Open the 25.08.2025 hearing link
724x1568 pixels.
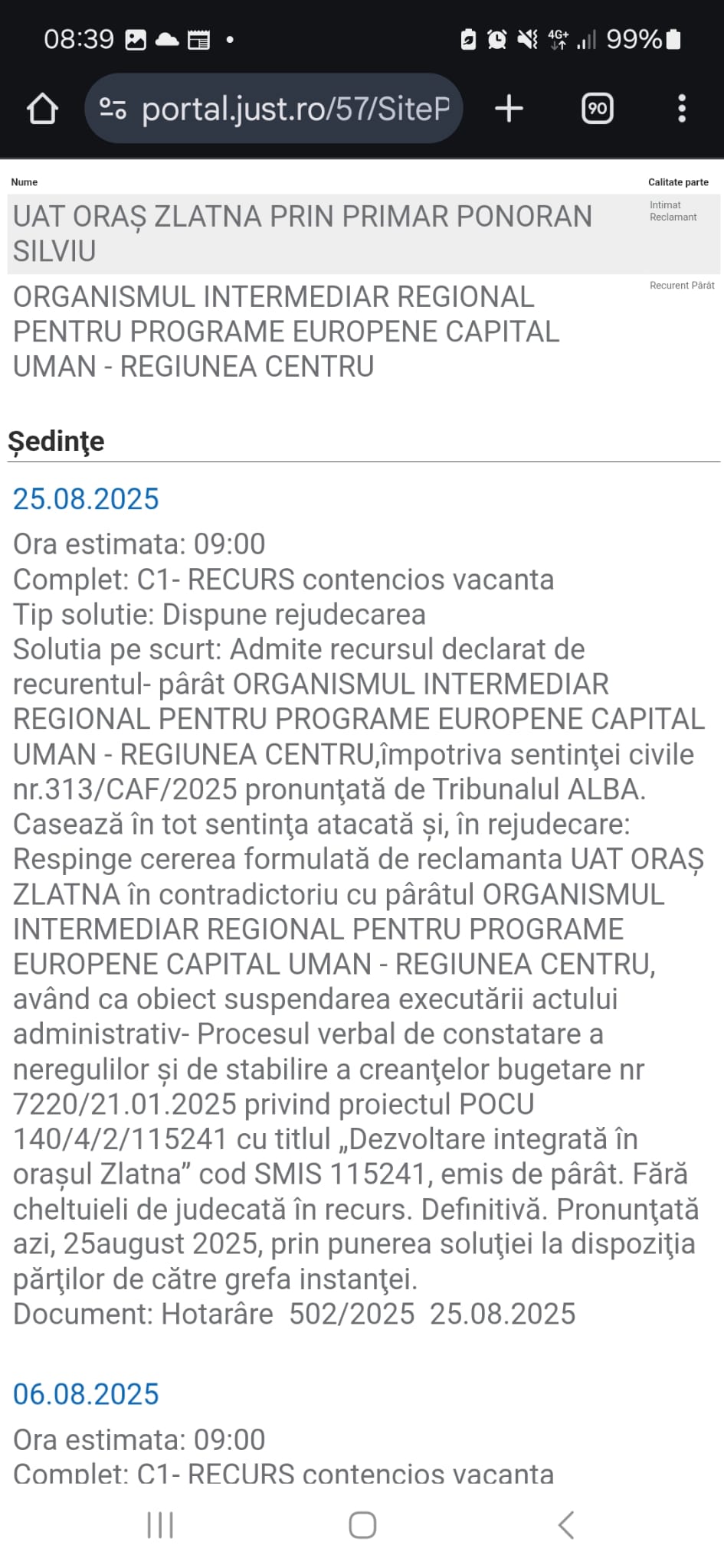pos(86,499)
